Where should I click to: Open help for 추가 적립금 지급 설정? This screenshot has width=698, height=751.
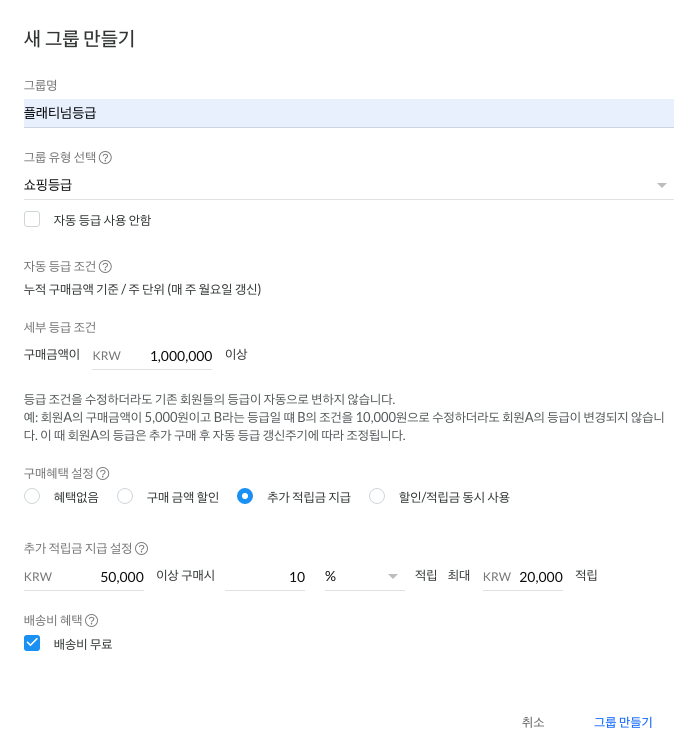point(141,548)
